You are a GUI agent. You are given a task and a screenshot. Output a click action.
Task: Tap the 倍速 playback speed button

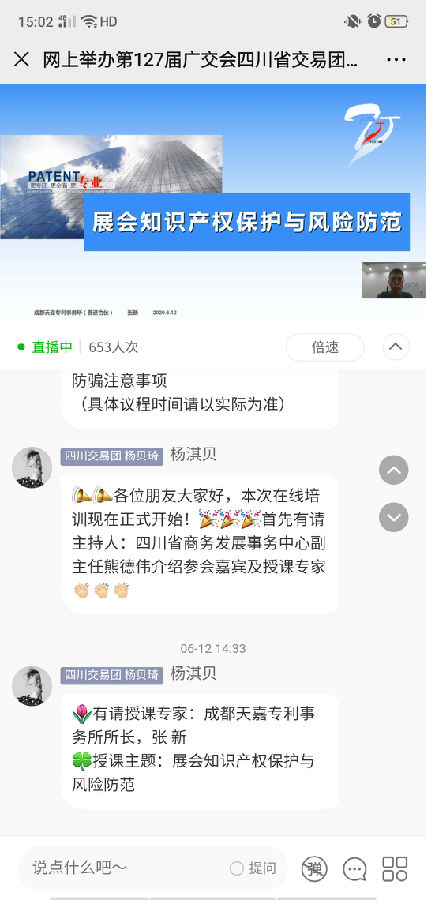[x=325, y=347]
